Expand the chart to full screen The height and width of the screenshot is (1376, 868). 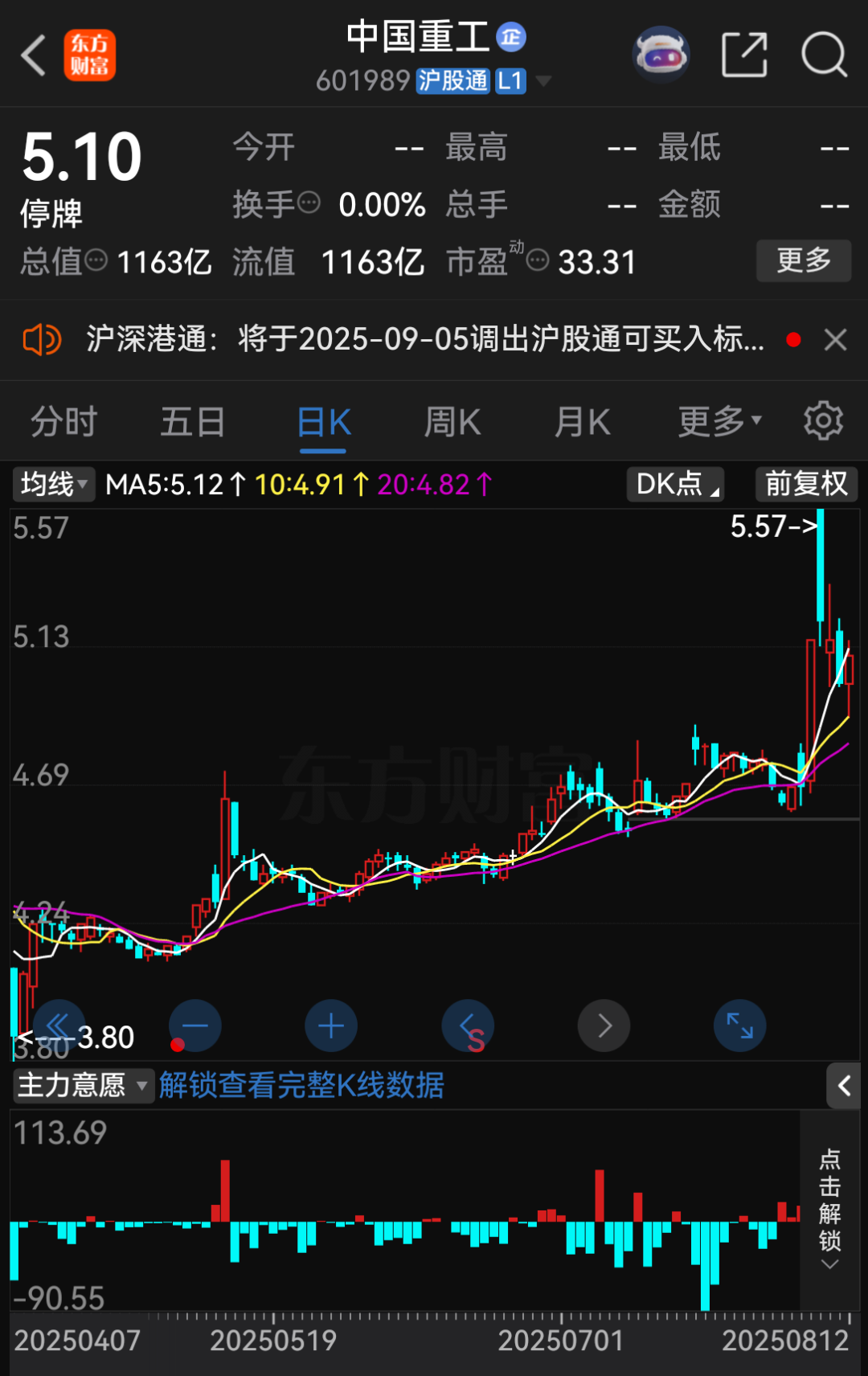[739, 1026]
